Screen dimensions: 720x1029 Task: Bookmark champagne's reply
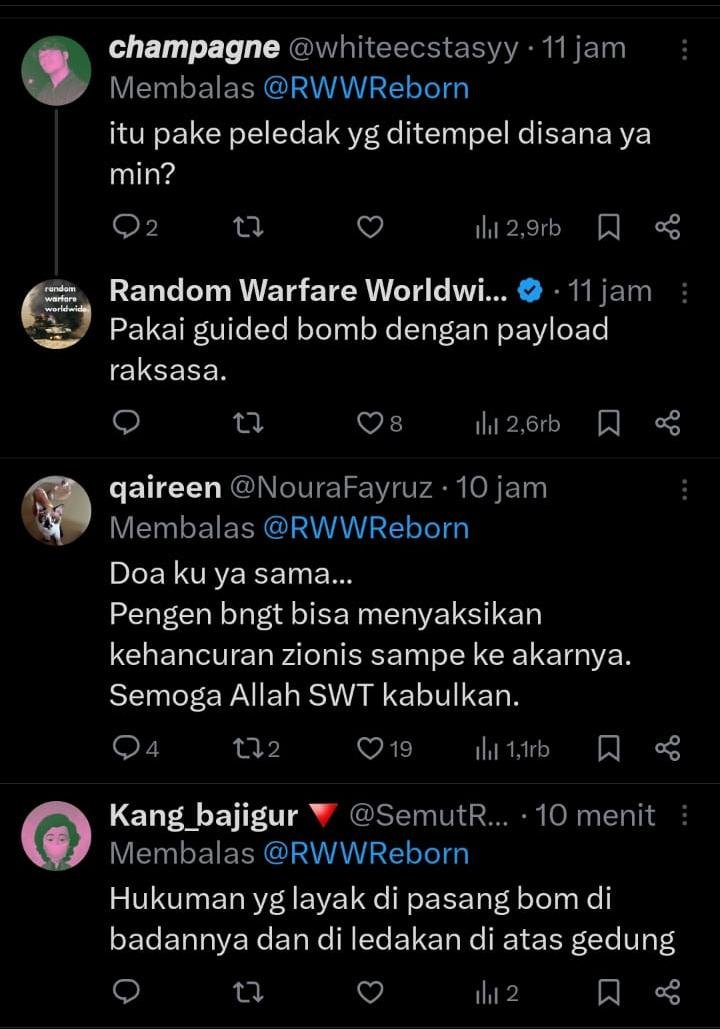[608, 228]
